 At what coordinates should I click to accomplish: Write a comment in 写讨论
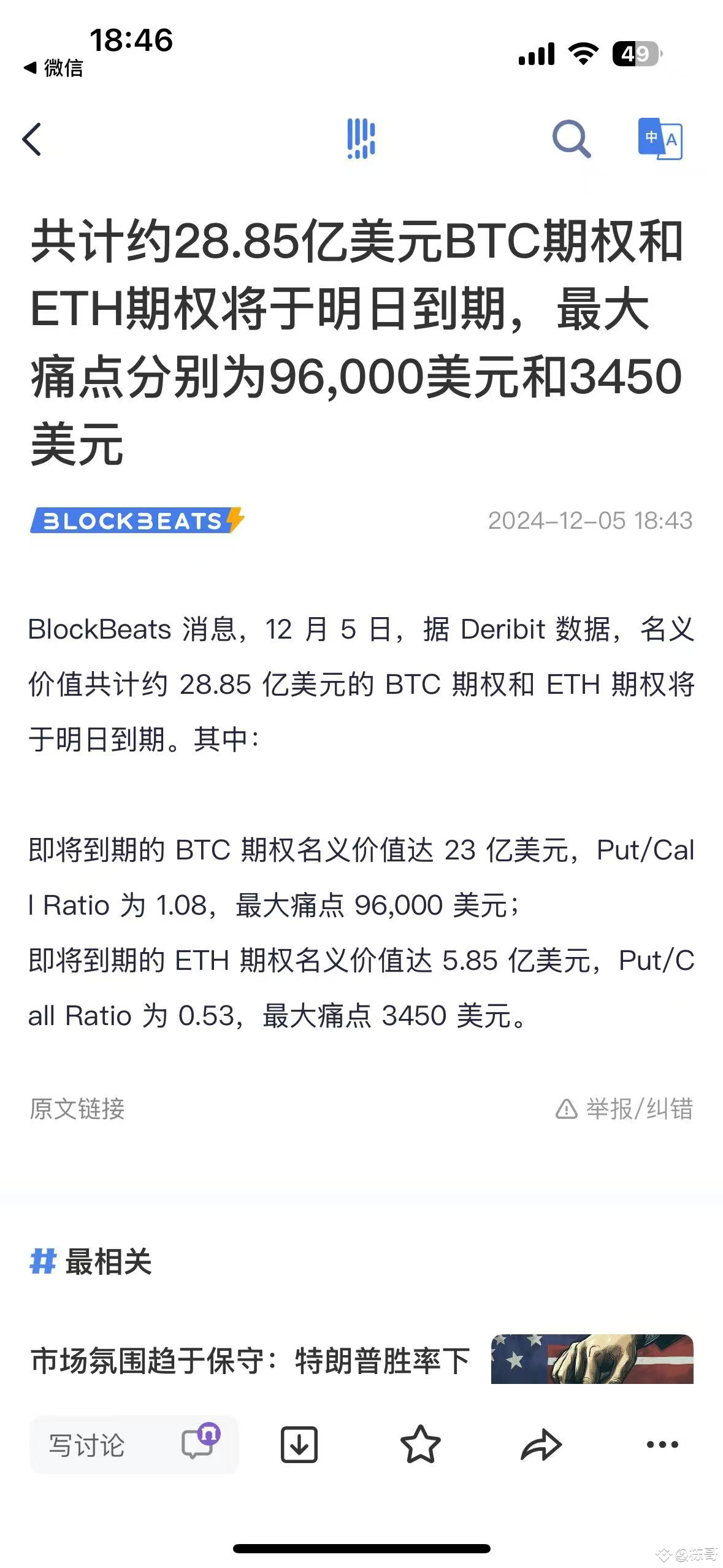pyautogui.click(x=87, y=1445)
